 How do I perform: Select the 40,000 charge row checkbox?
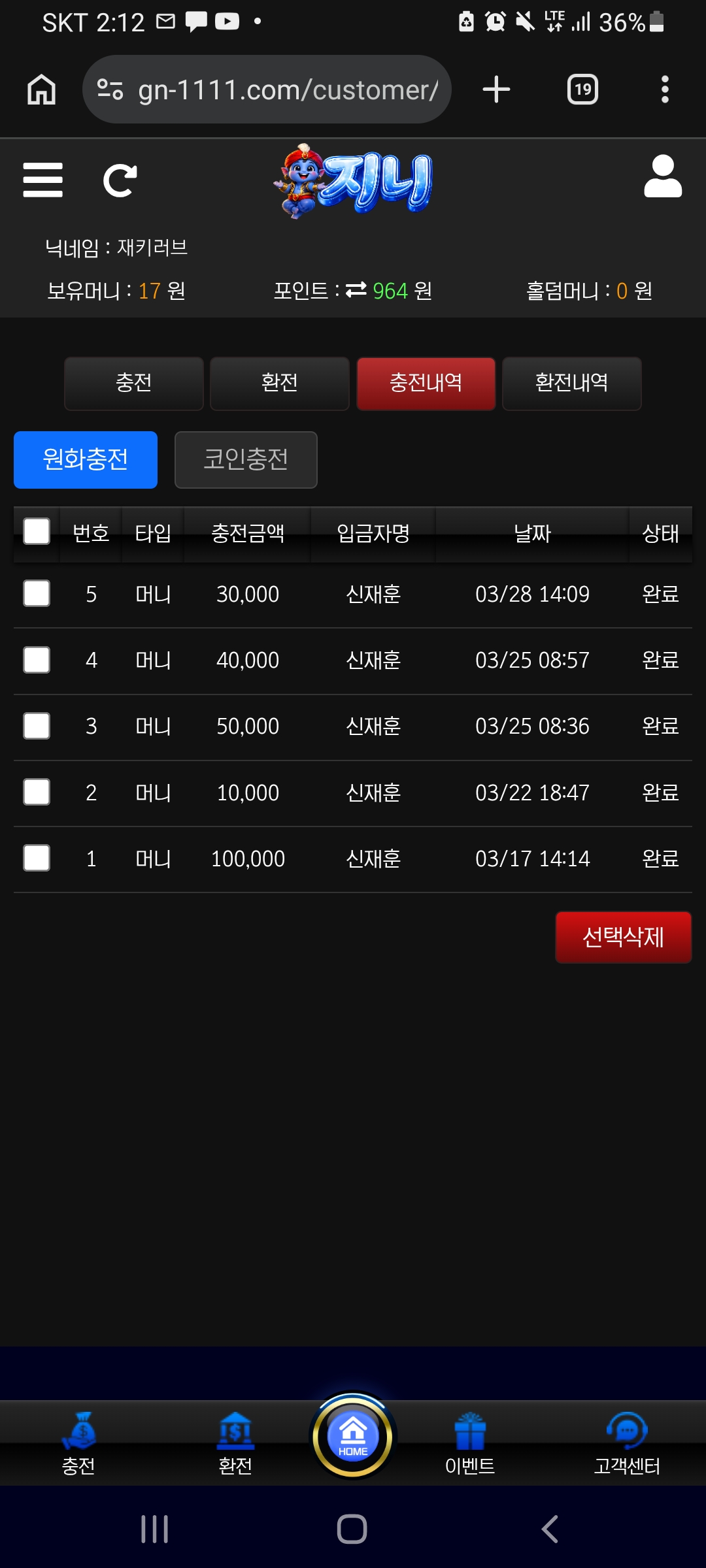(37, 660)
